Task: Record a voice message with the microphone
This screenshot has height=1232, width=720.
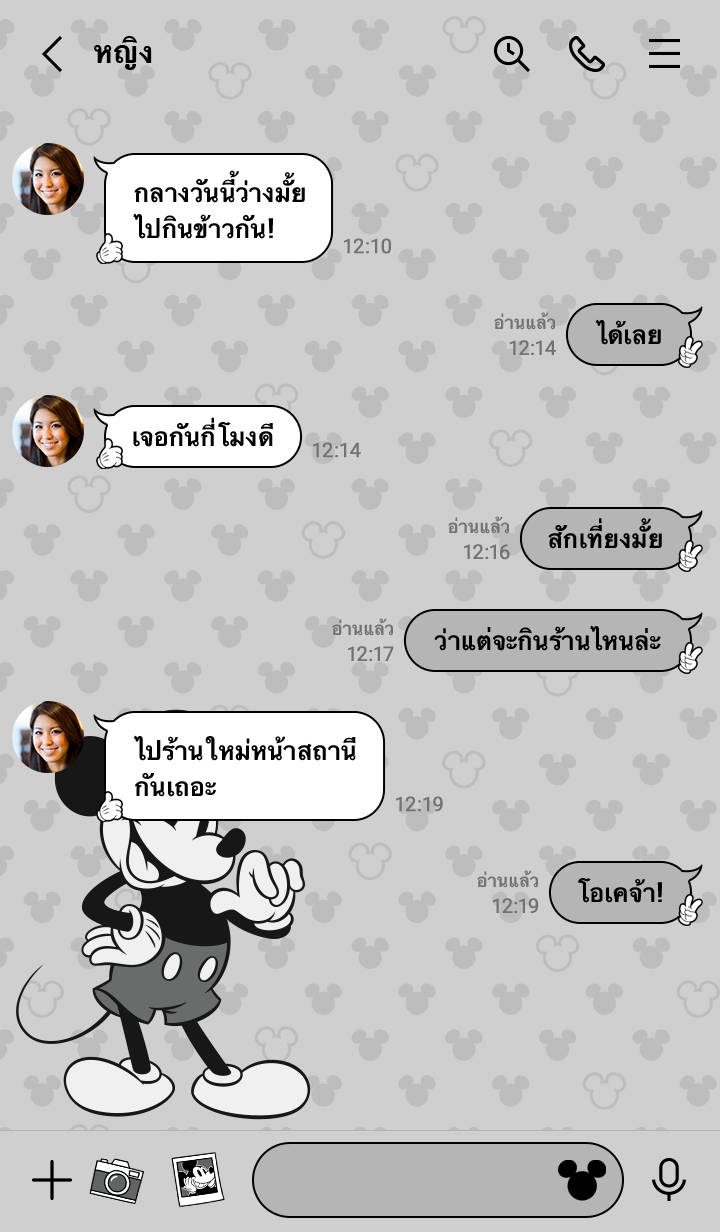Action: click(x=668, y=1180)
